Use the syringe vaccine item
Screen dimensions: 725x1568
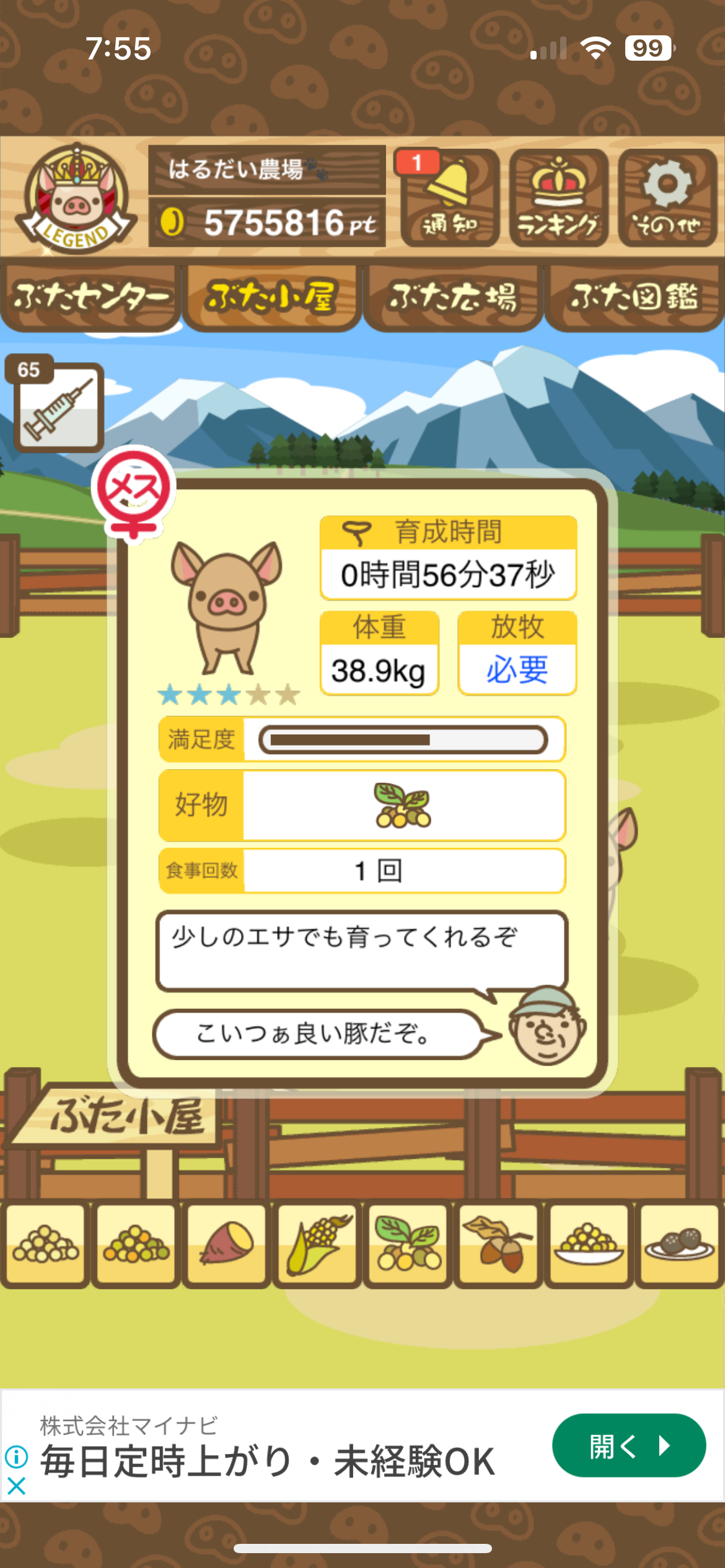click(58, 407)
